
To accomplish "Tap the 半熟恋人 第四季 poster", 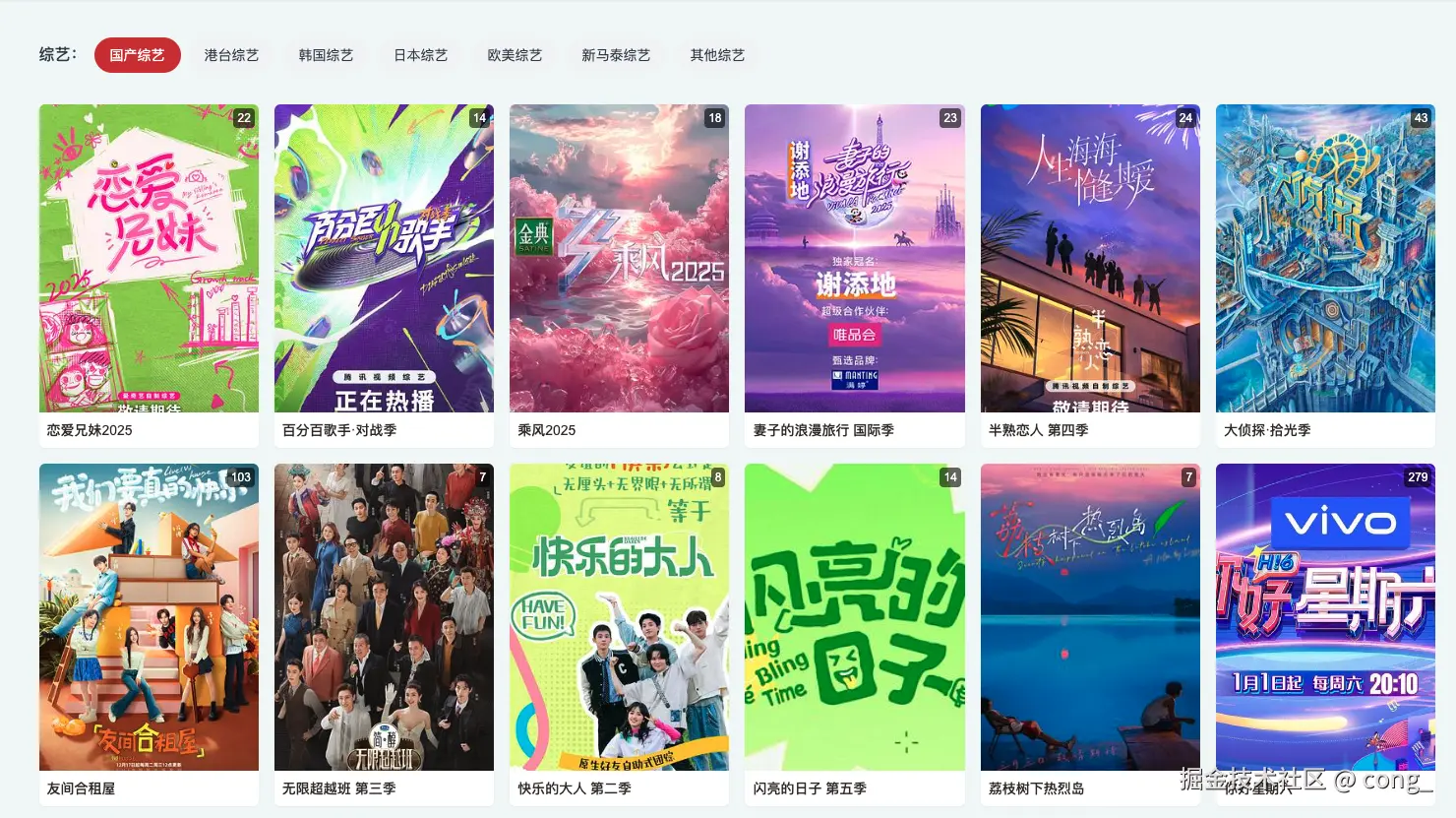I will pyautogui.click(x=1090, y=259).
